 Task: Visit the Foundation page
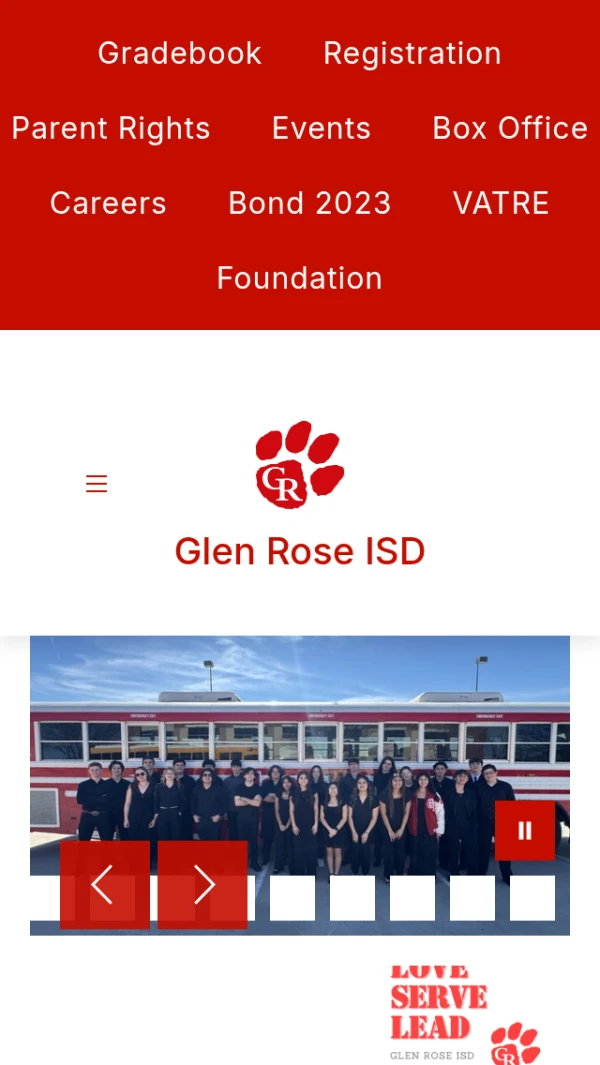point(299,278)
